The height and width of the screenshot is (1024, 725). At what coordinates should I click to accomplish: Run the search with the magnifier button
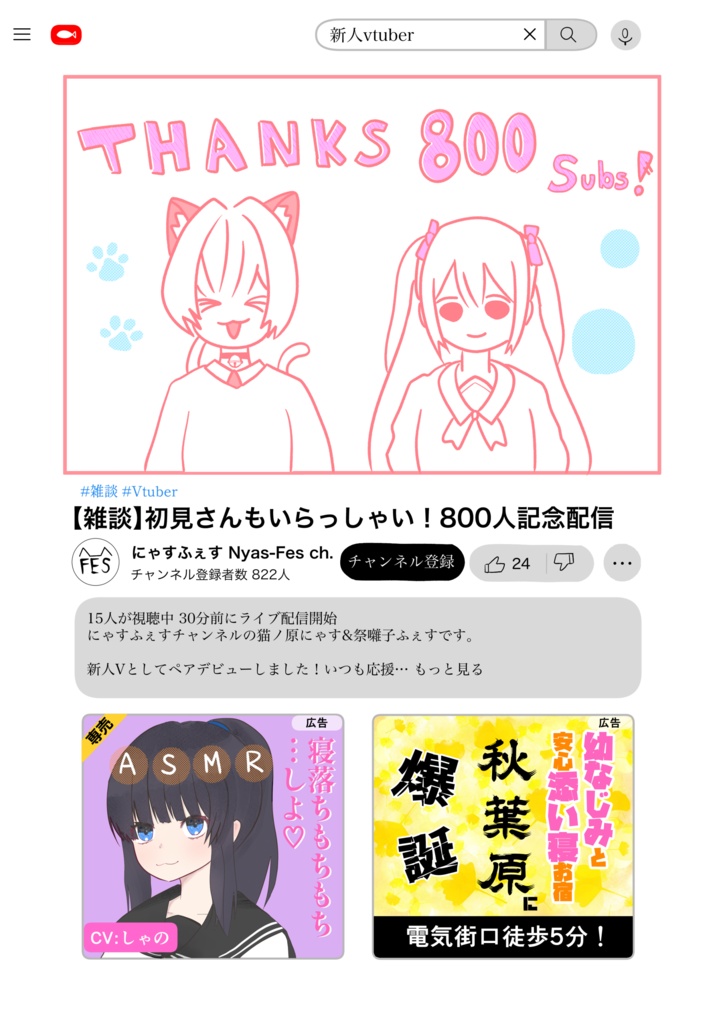570,35
